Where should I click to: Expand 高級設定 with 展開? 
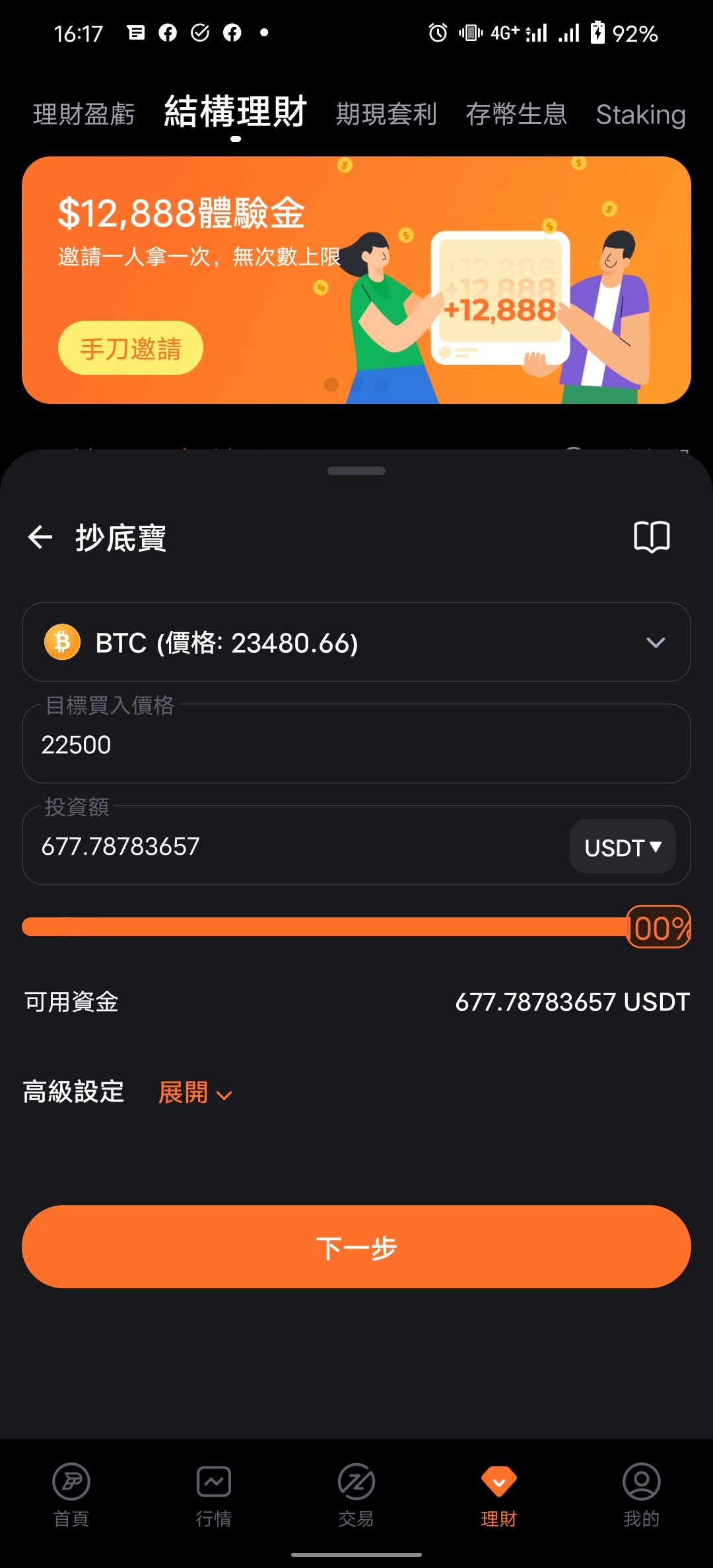tap(195, 1093)
